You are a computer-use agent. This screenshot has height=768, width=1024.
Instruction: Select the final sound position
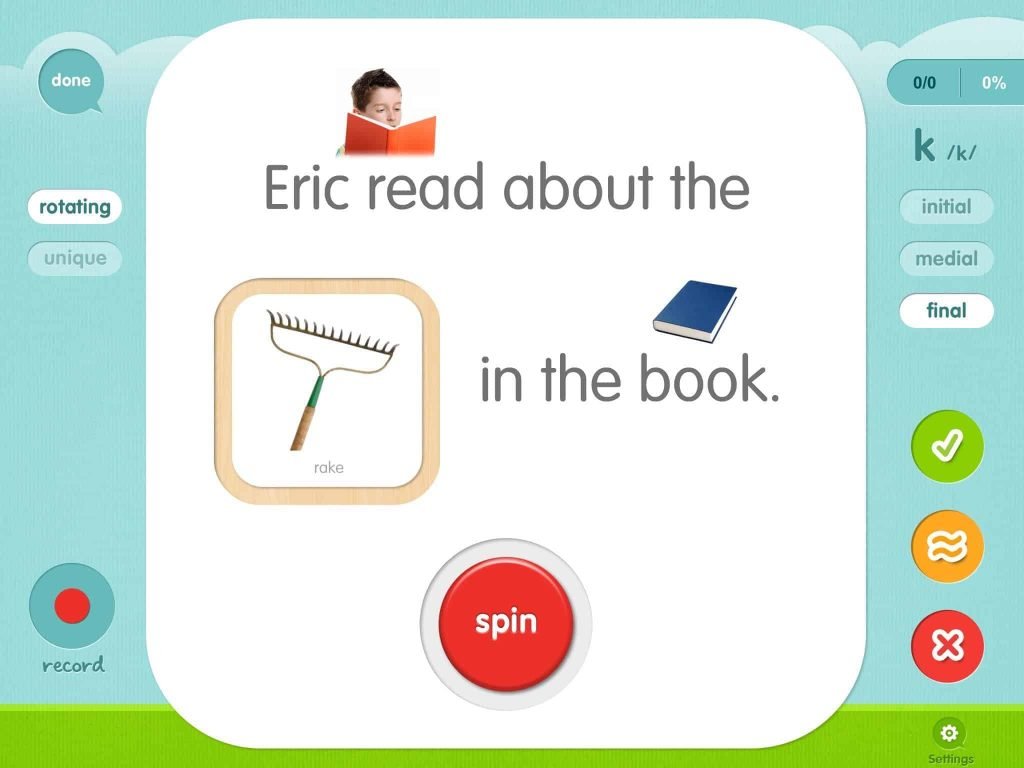tap(946, 311)
